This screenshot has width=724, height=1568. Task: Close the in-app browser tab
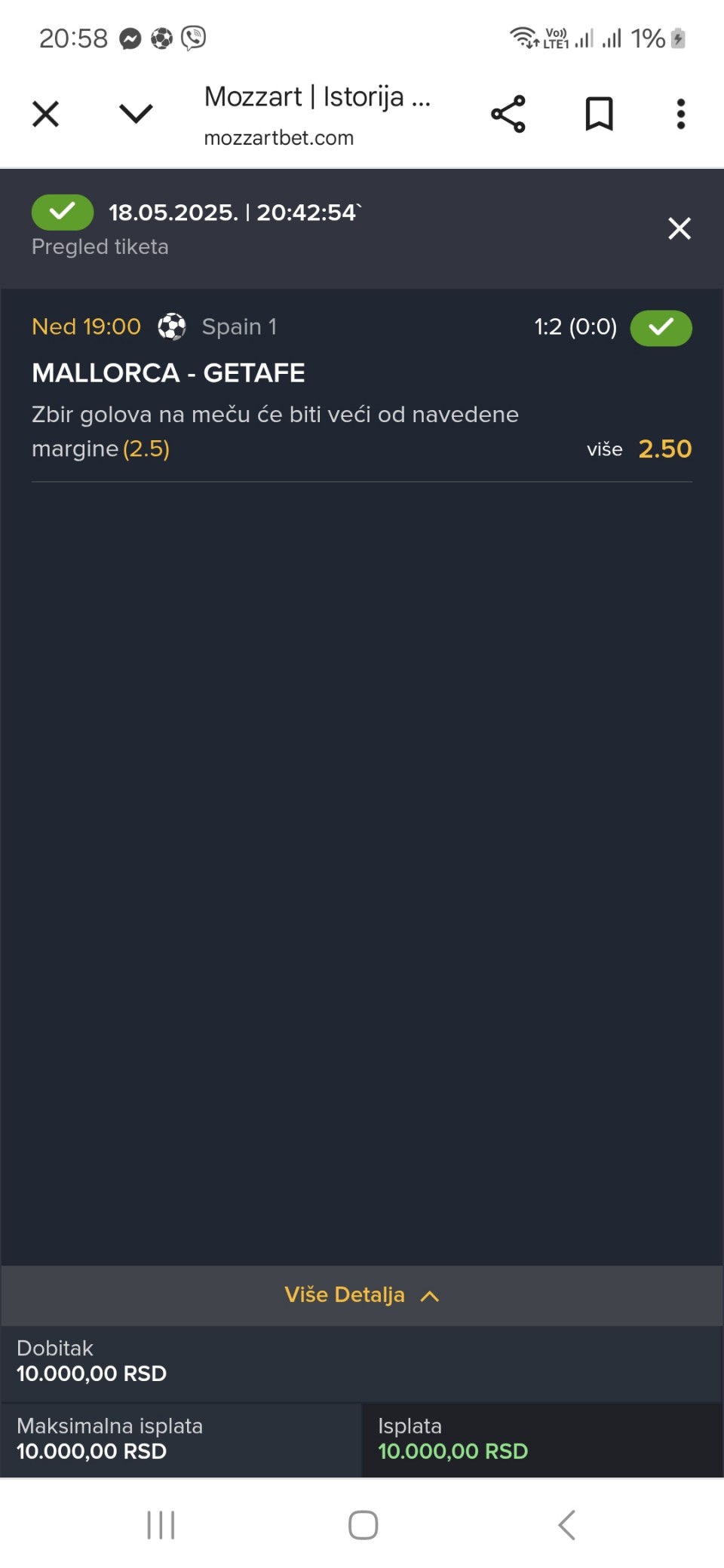[45, 115]
